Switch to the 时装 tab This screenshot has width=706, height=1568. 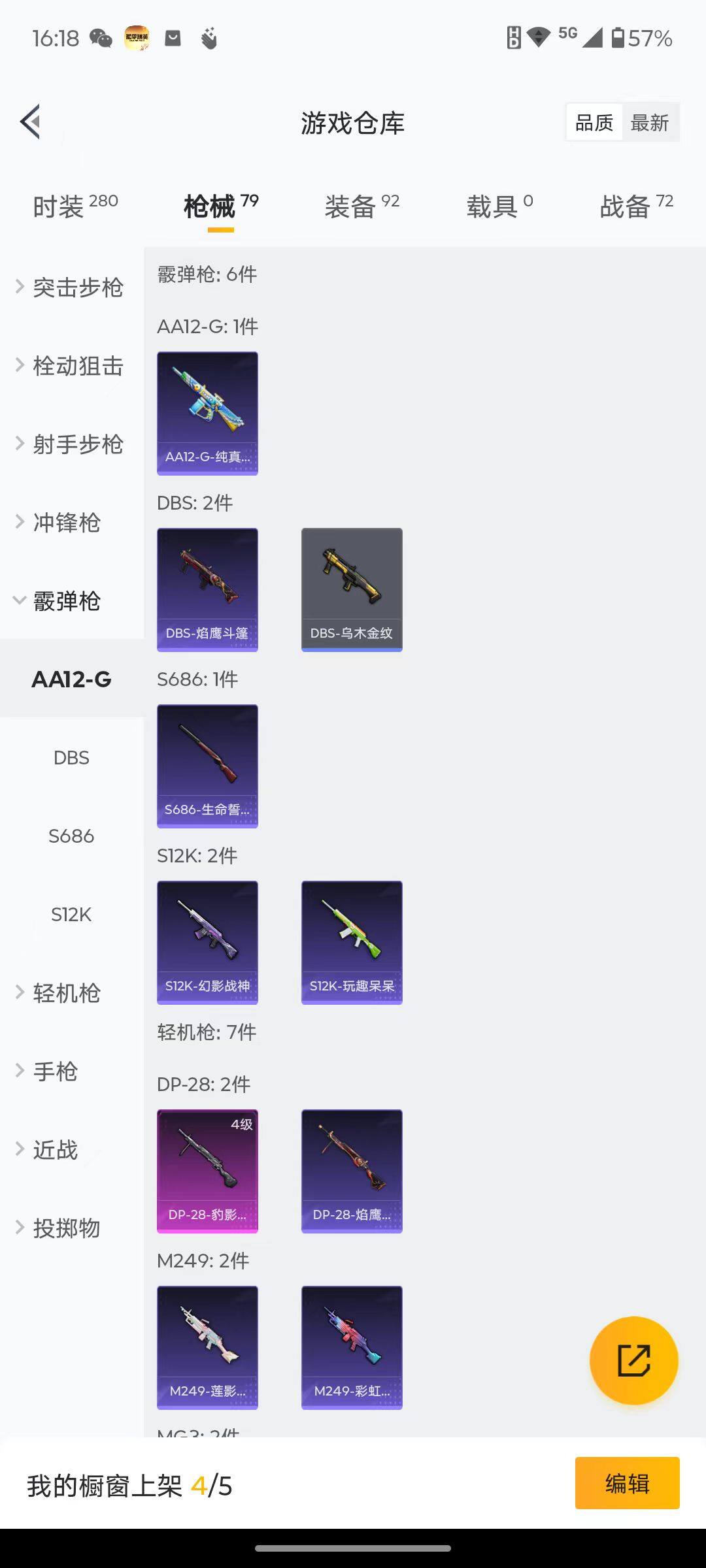coord(75,206)
